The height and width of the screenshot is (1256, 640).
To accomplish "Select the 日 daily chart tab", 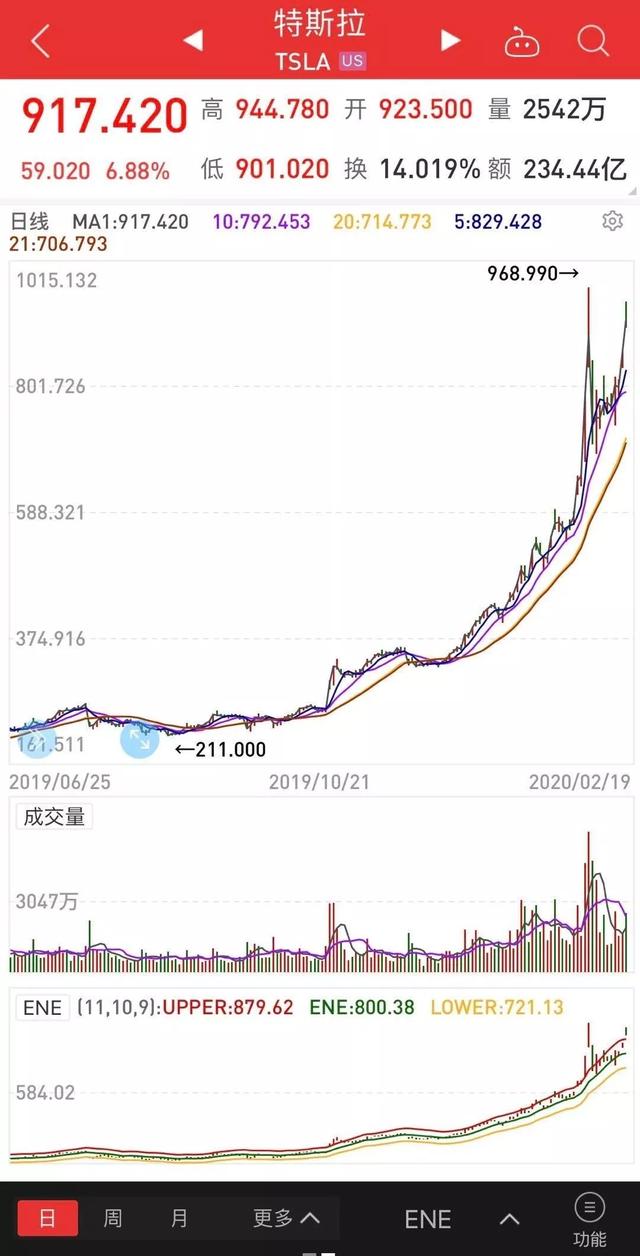I will pos(47,1219).
